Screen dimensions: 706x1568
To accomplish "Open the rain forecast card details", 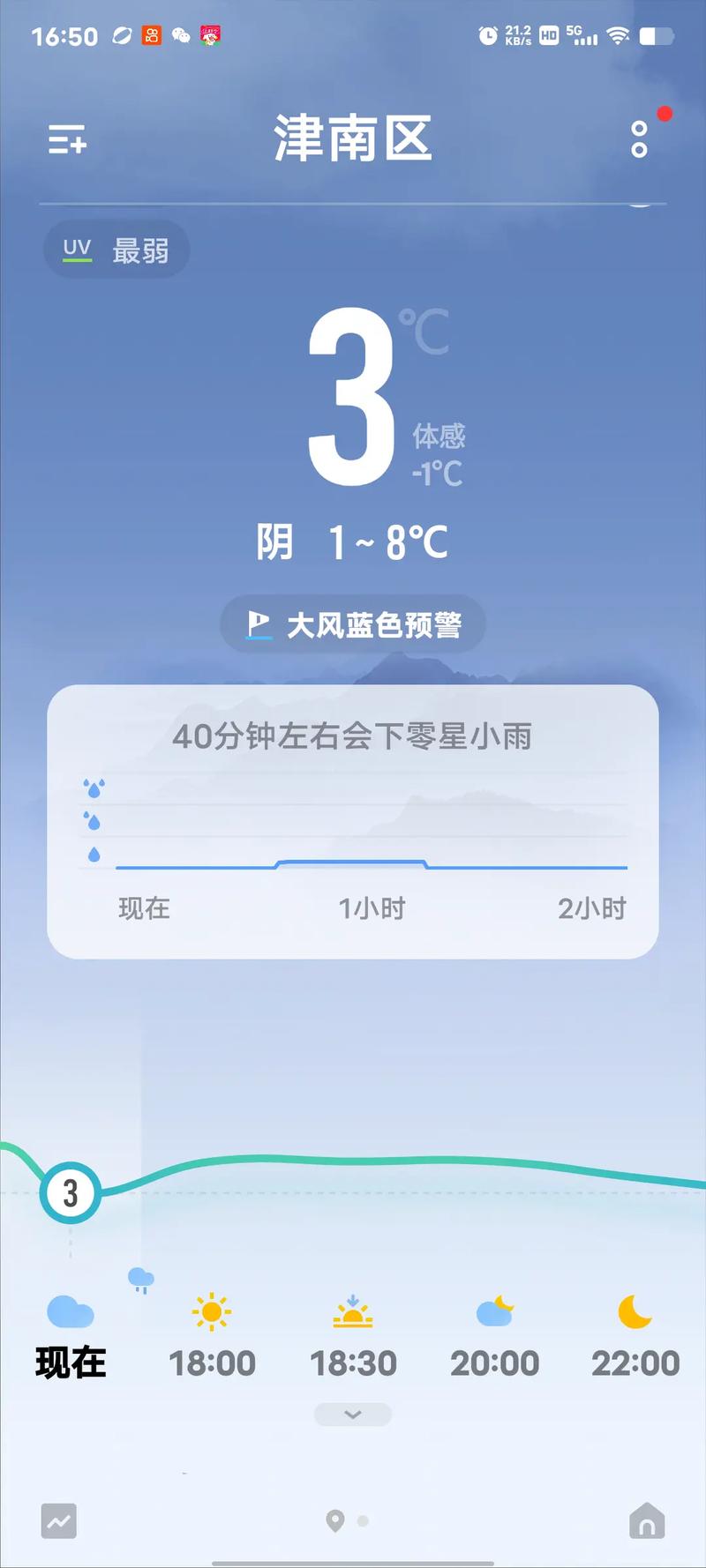I will pos(353,820).
